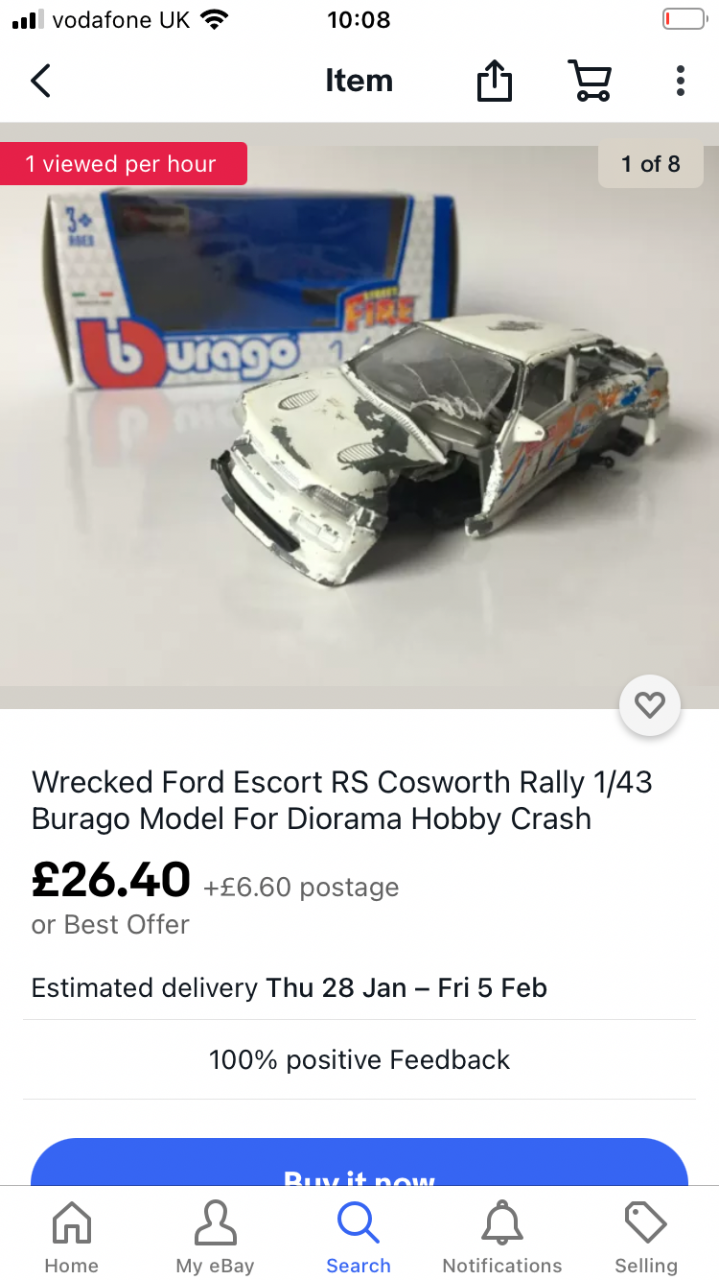Viewport: 719px width, 1280px height.
Task: Go to the Notifications tab
Action: tap(502, 1238)
